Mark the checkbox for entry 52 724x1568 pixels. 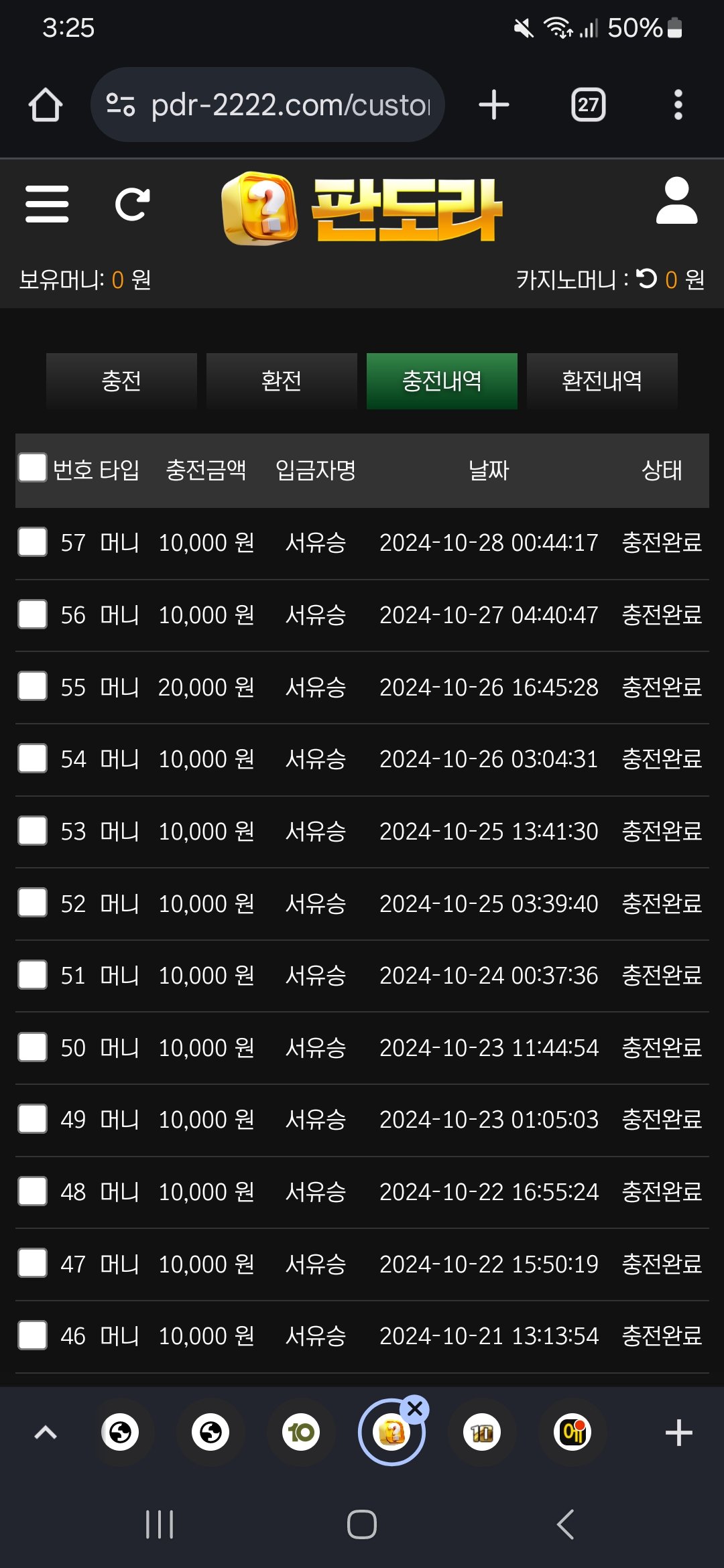point(32,903)
